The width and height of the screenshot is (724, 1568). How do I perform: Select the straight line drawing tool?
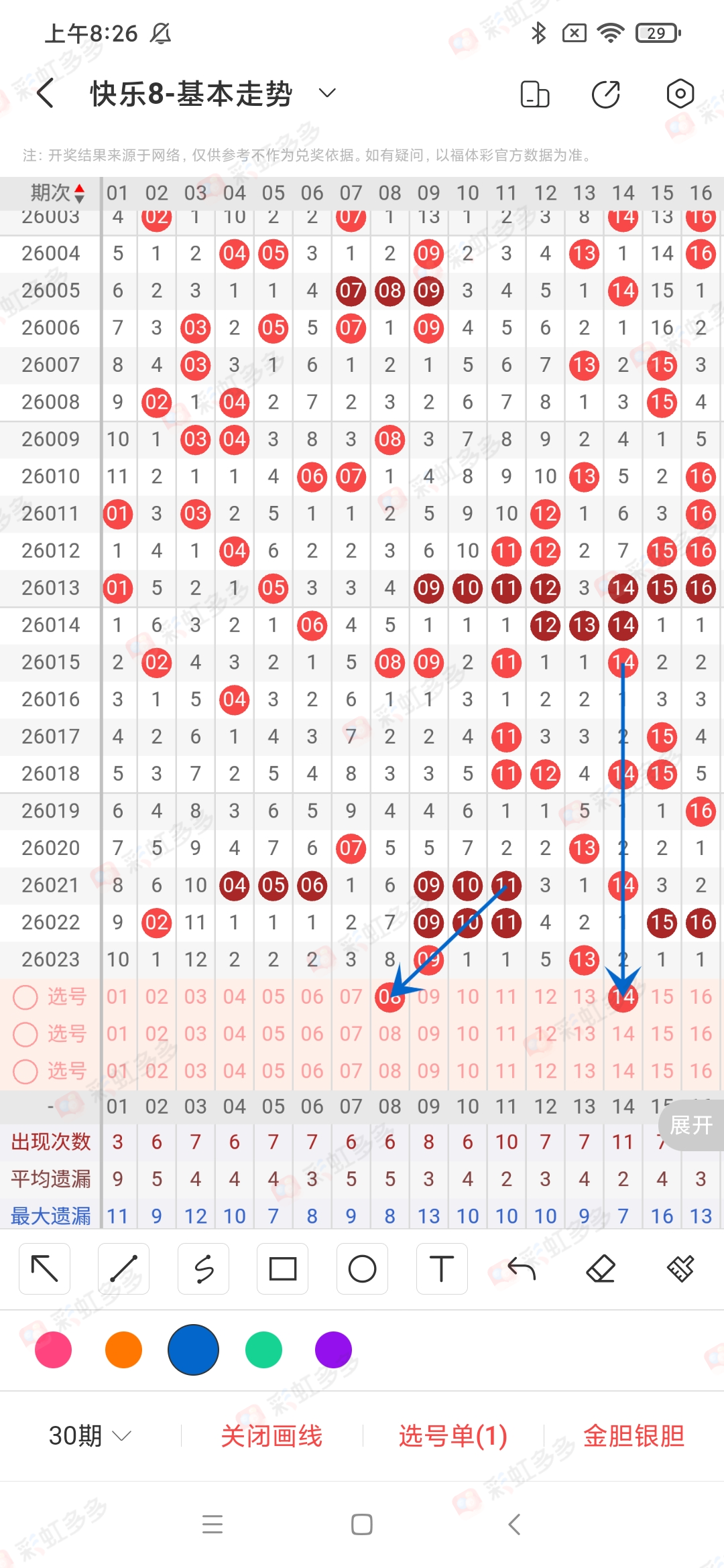124,1268
